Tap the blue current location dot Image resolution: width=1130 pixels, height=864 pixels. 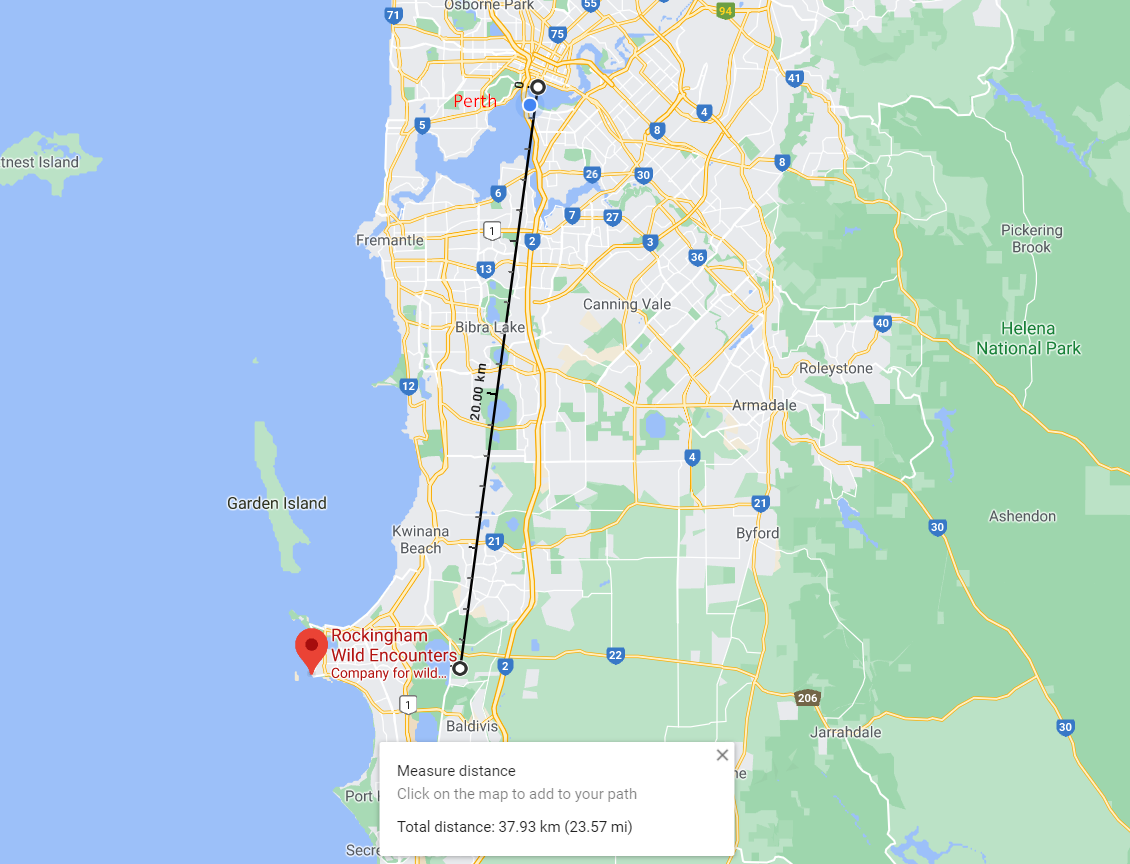530,105
